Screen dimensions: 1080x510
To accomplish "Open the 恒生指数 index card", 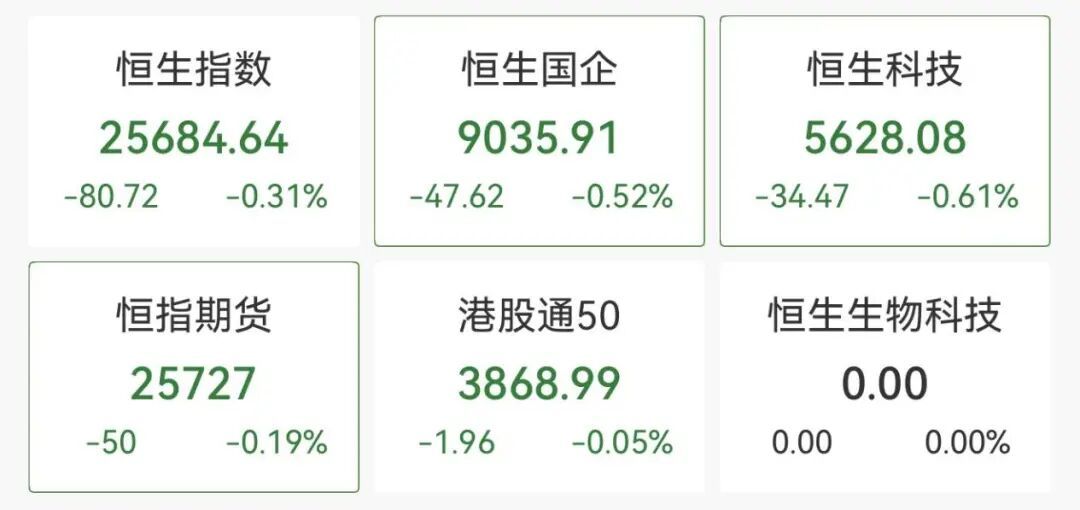I will point(194,131).
